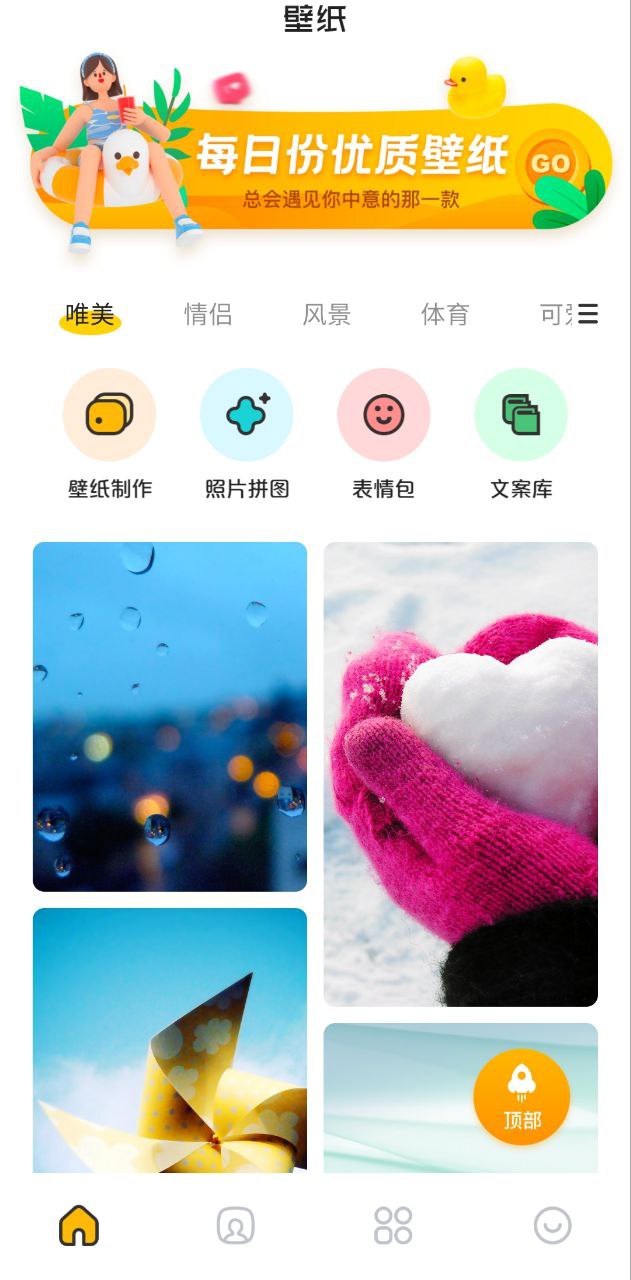This screenshot has height=1280, width=631.
Task: Switch to the 风景 tab
Action: pos(327,315)
